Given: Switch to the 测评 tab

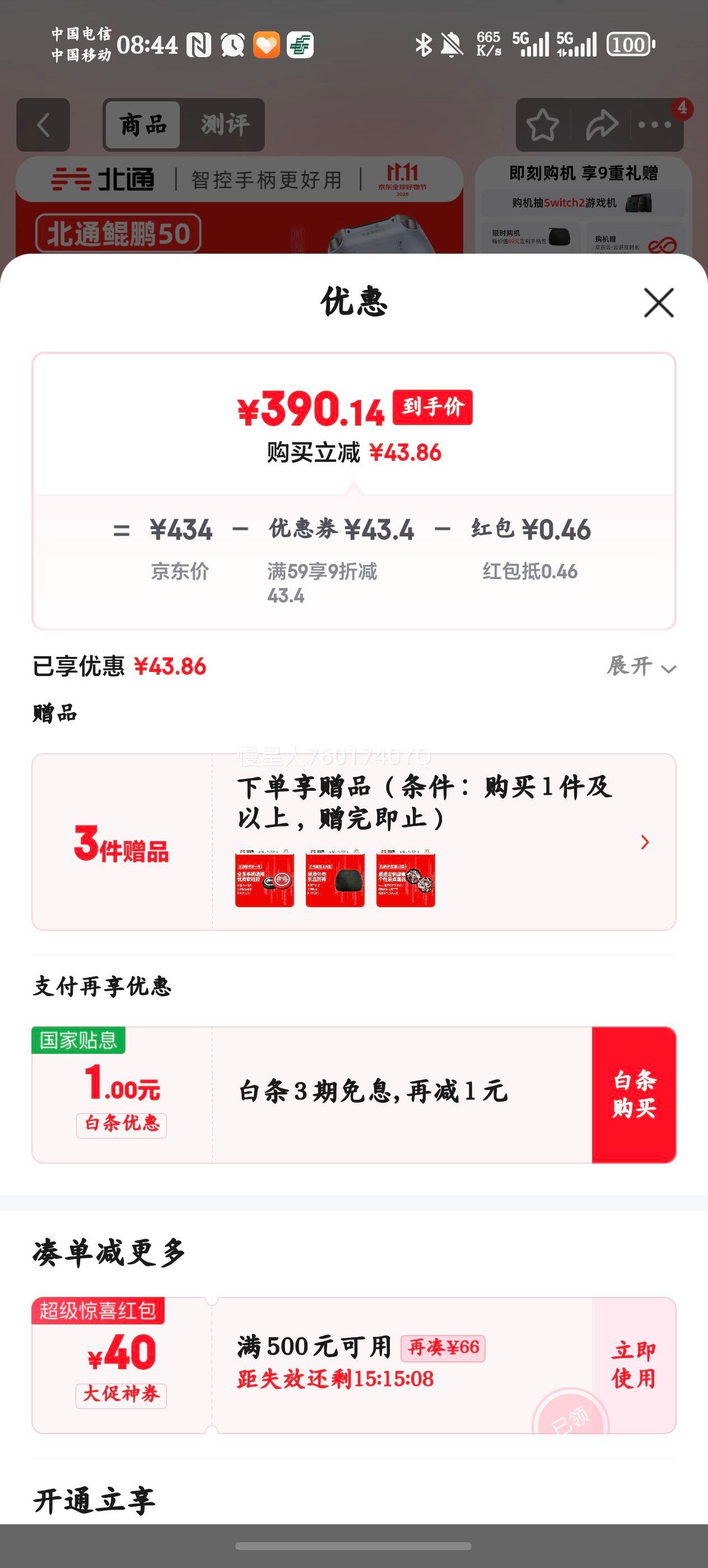Looking at the screenshot, I should click(x=225, y=125).
